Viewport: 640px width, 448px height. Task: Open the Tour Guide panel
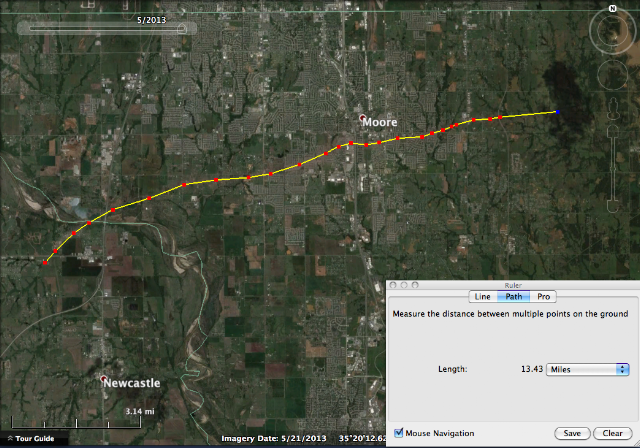click(31, 439)
